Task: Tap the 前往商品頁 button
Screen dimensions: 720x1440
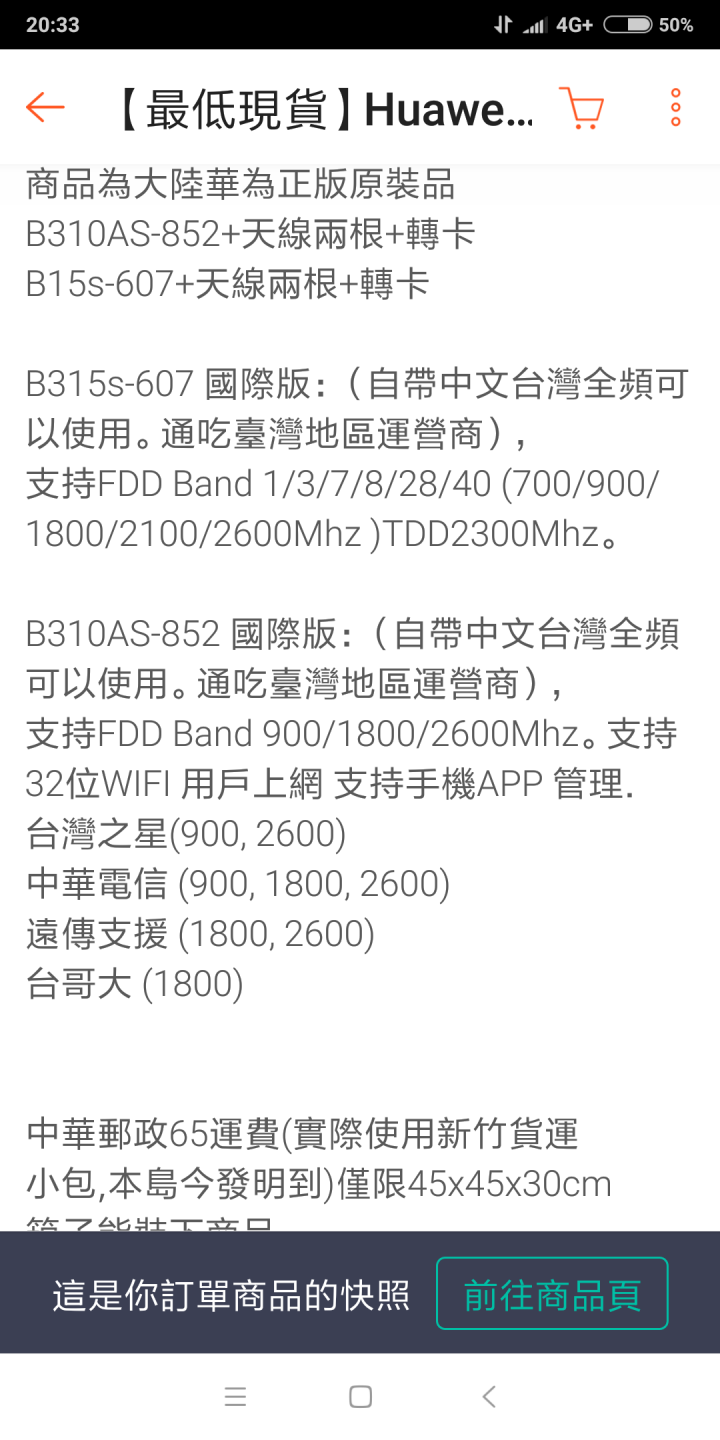Action: (x=552, y=1294)
